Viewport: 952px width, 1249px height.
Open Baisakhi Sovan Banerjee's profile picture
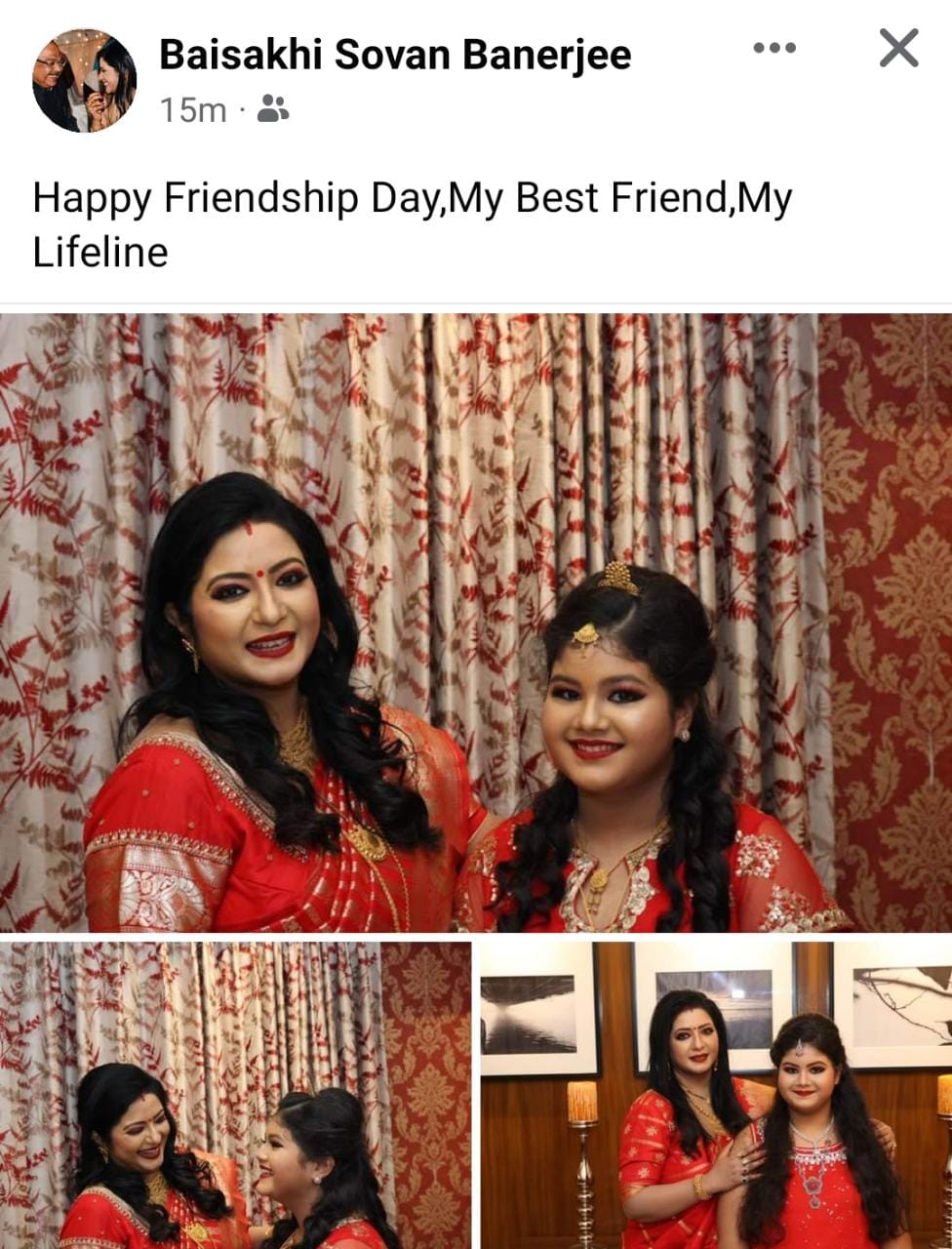(x=84, y=80)
